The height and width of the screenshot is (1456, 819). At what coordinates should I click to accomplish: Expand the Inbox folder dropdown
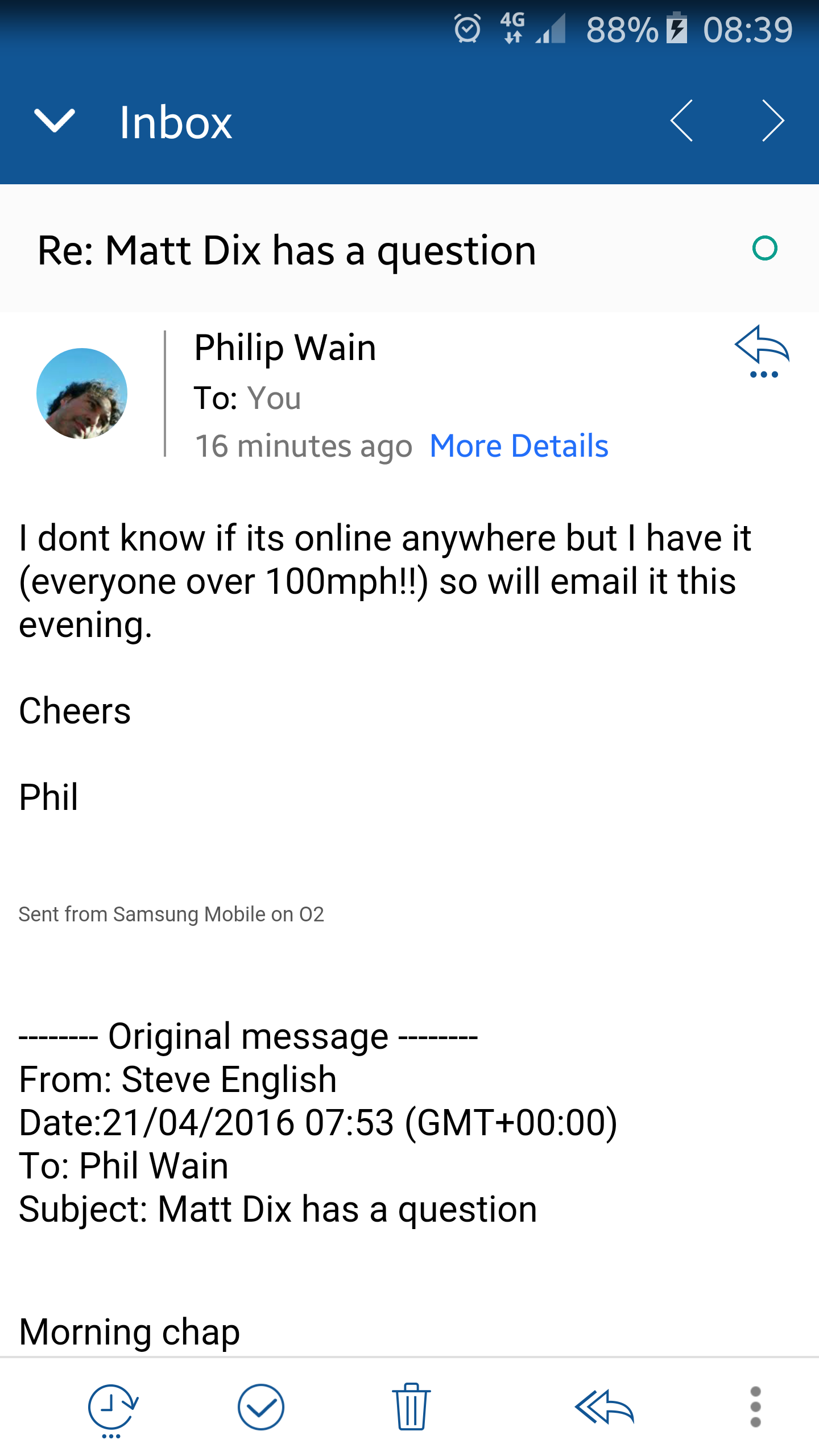(55, 121)
